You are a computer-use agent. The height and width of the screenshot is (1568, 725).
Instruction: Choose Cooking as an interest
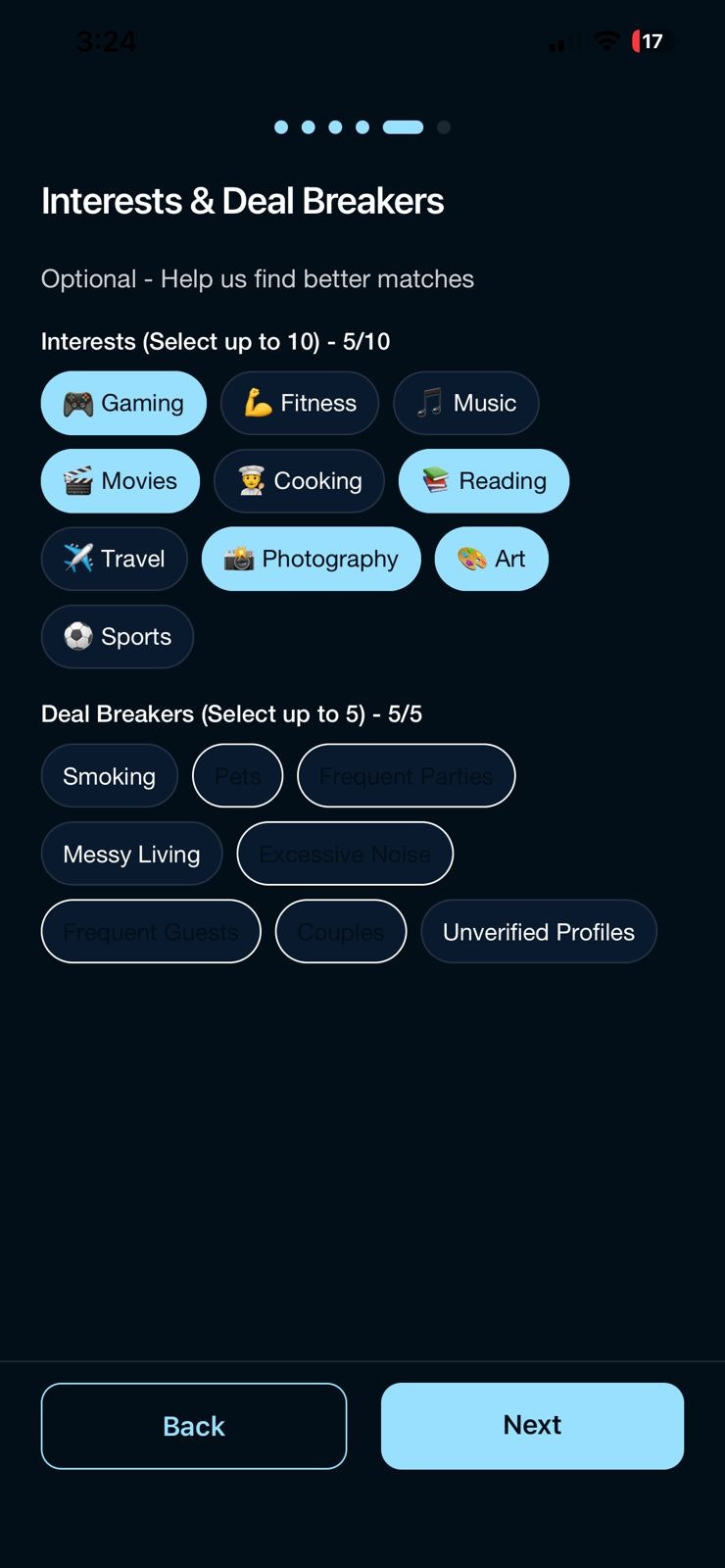coord(299,481)
